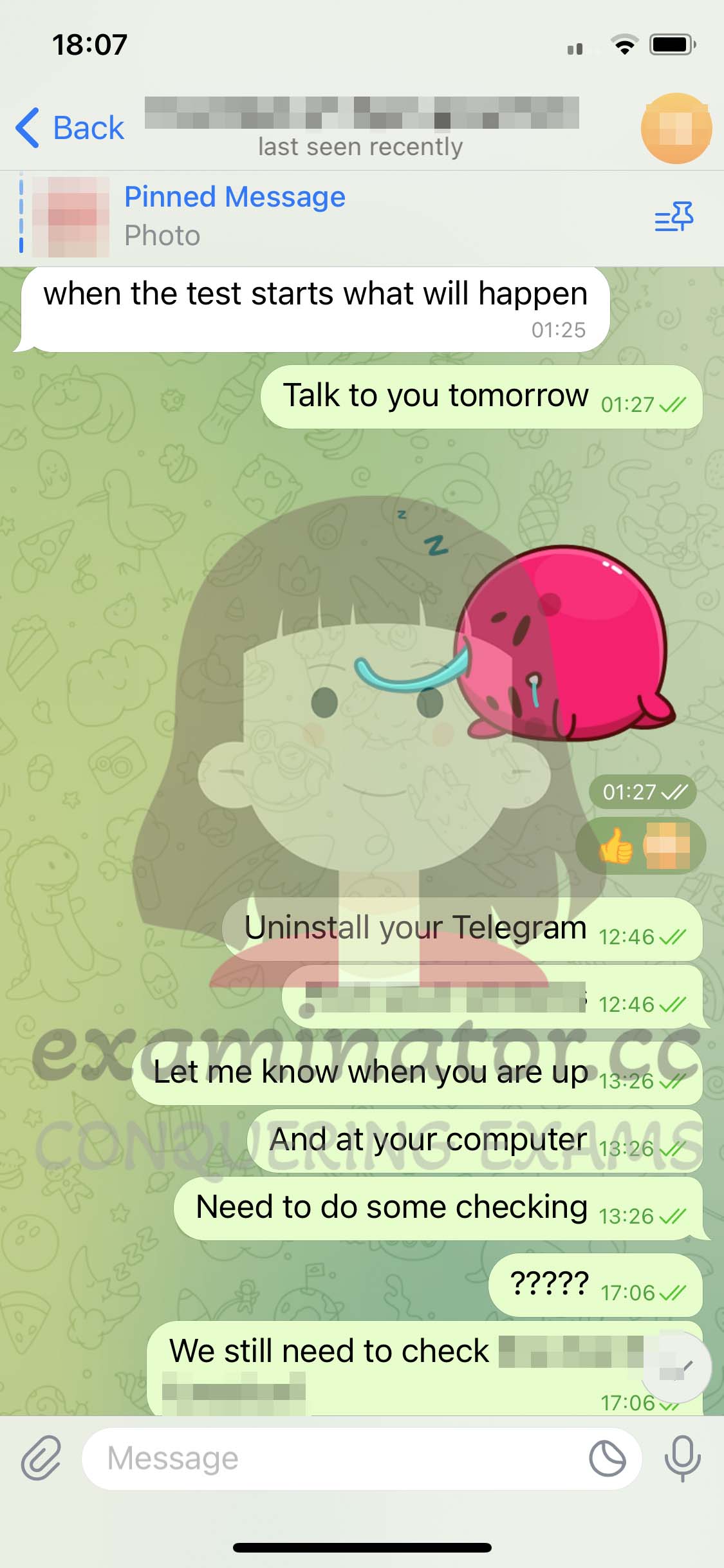Go back to the chat list

click(x=70, y=127)
